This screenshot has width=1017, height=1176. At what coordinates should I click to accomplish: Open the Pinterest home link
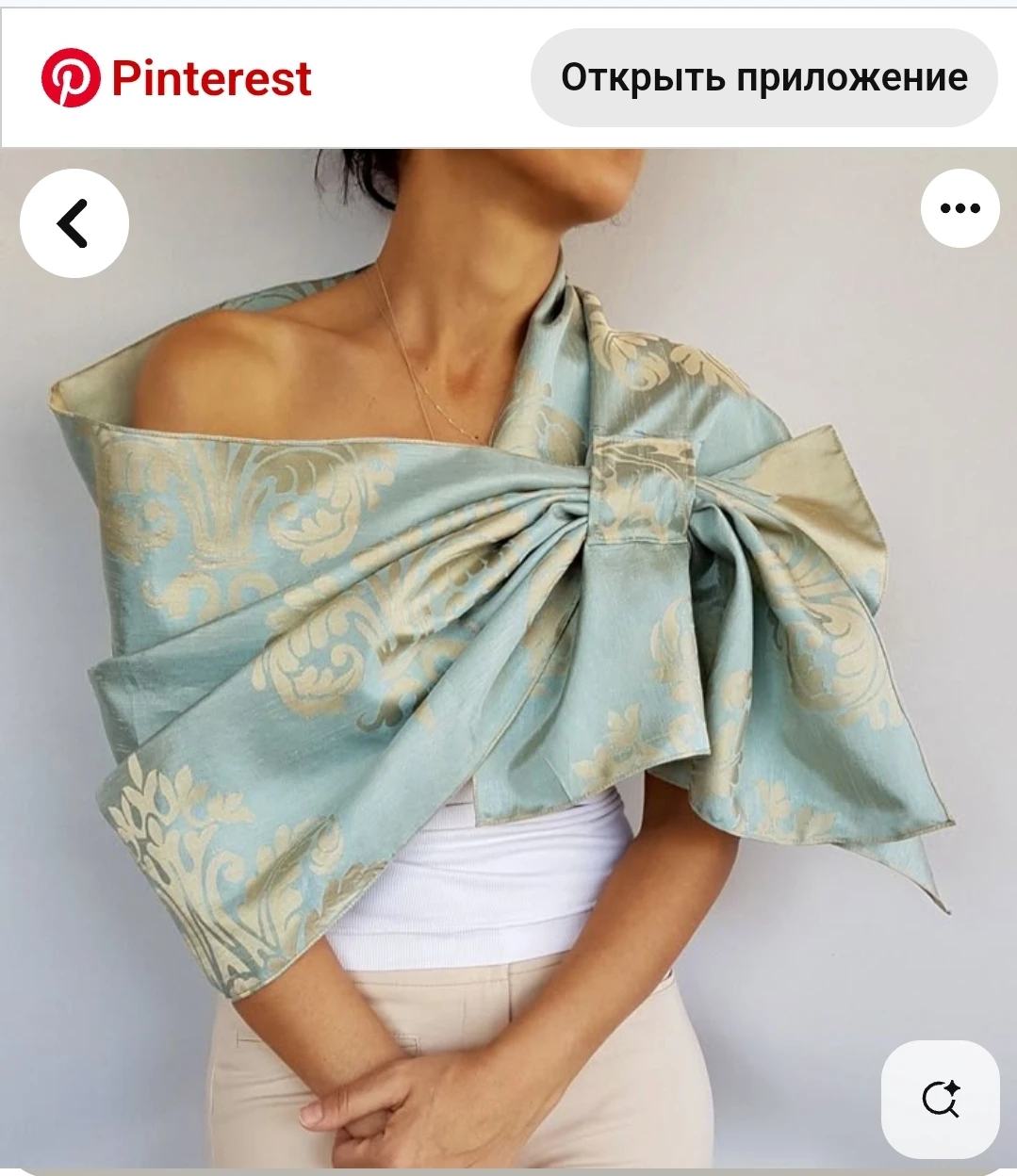pyautogui.click(x=176, y=77)
